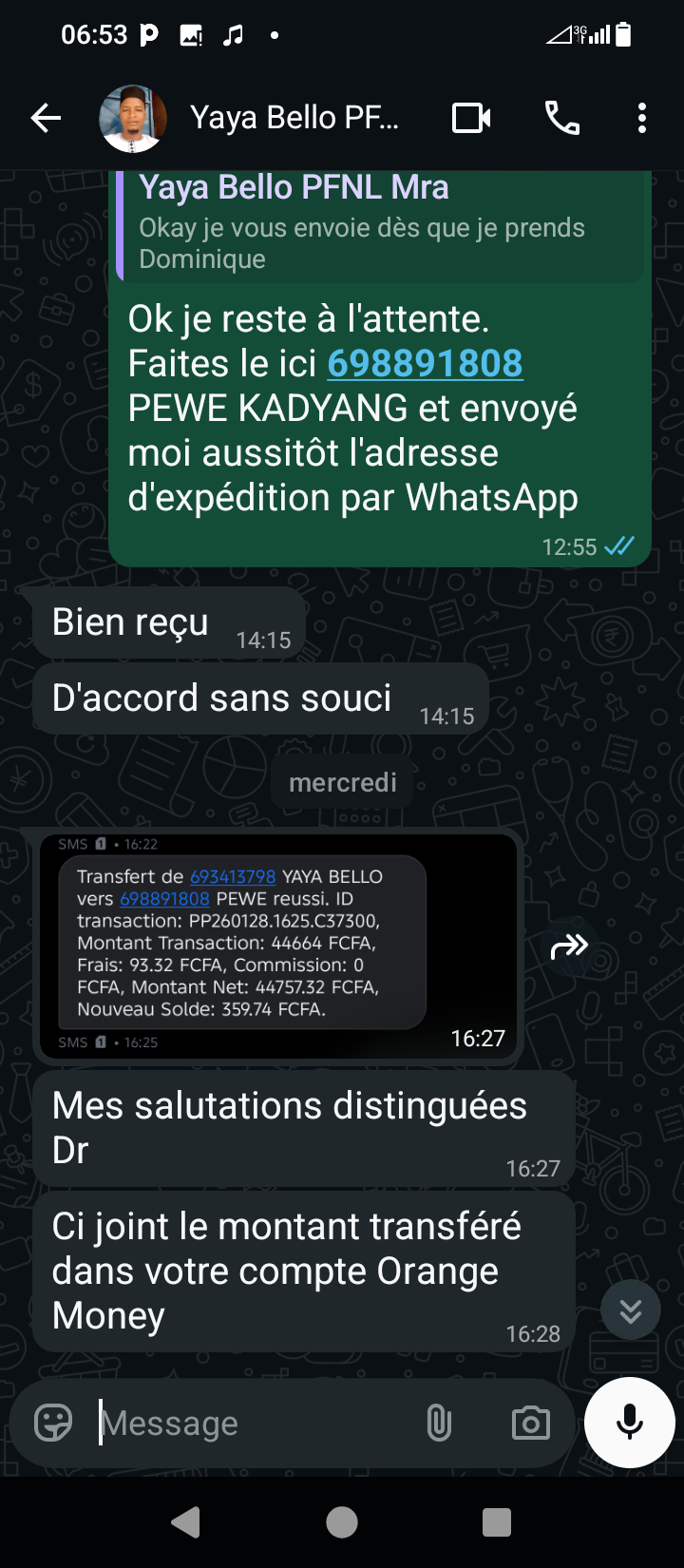Record a voice message
Screen dimensions: 684x1568
click(629, 1423)
